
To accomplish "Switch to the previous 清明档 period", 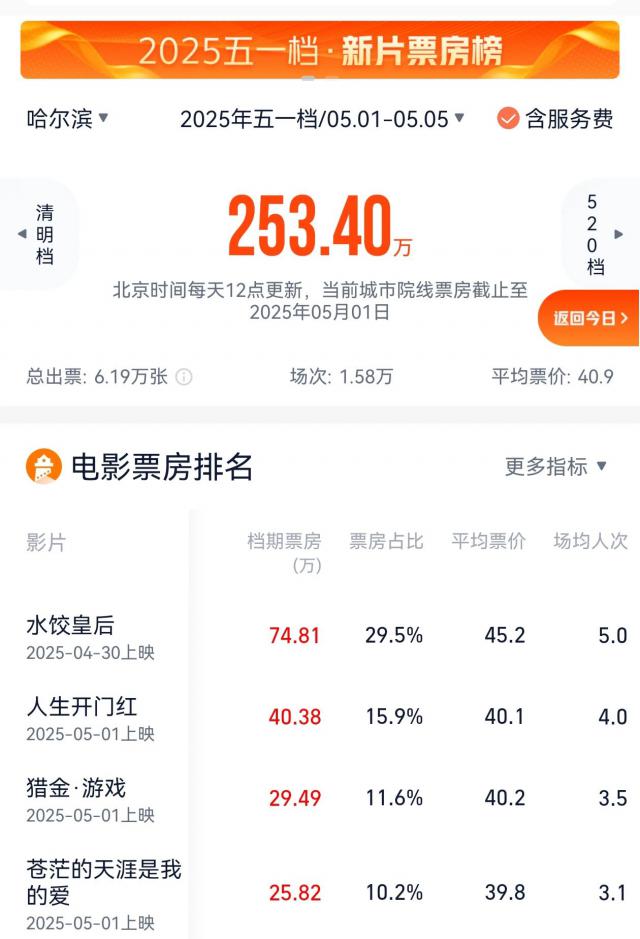I will coord(38,234).
